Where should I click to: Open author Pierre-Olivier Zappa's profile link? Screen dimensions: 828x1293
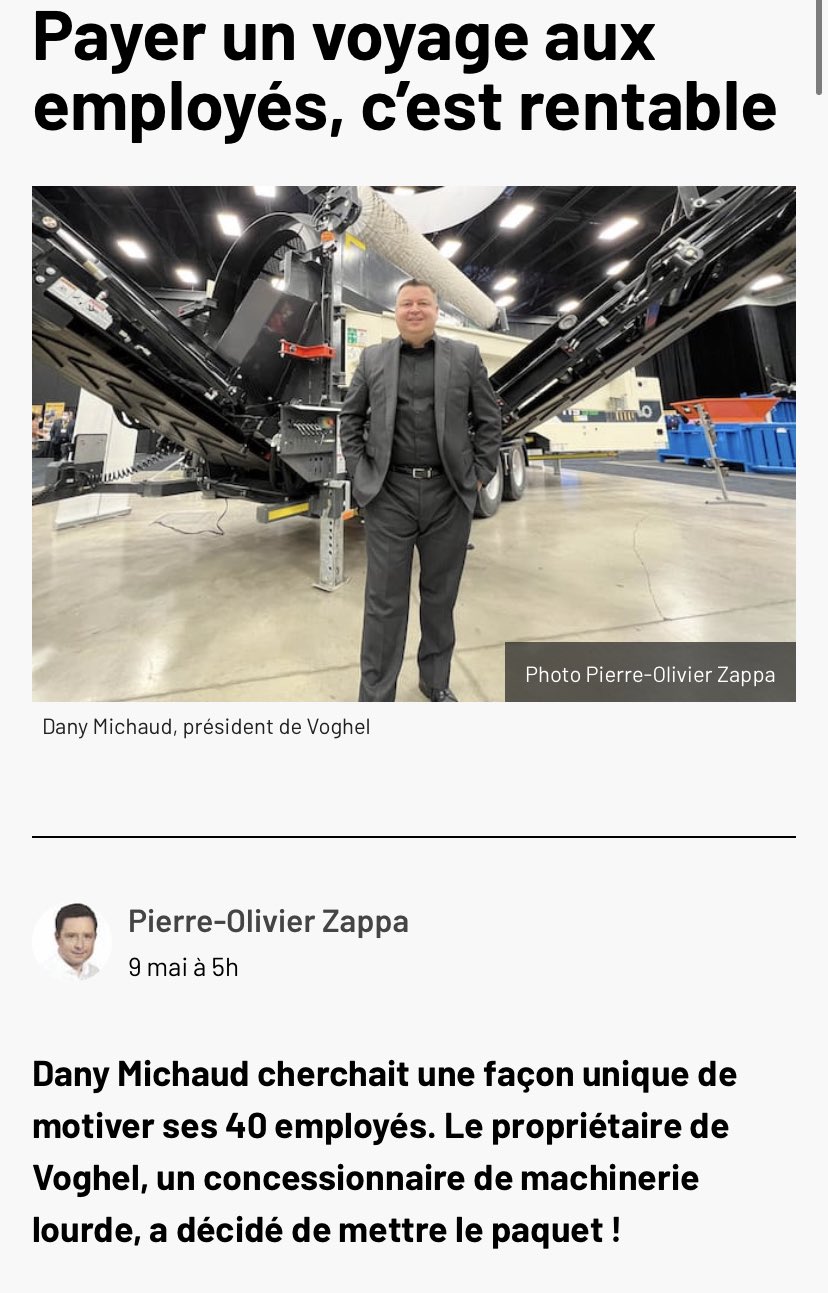pos(268,921)
